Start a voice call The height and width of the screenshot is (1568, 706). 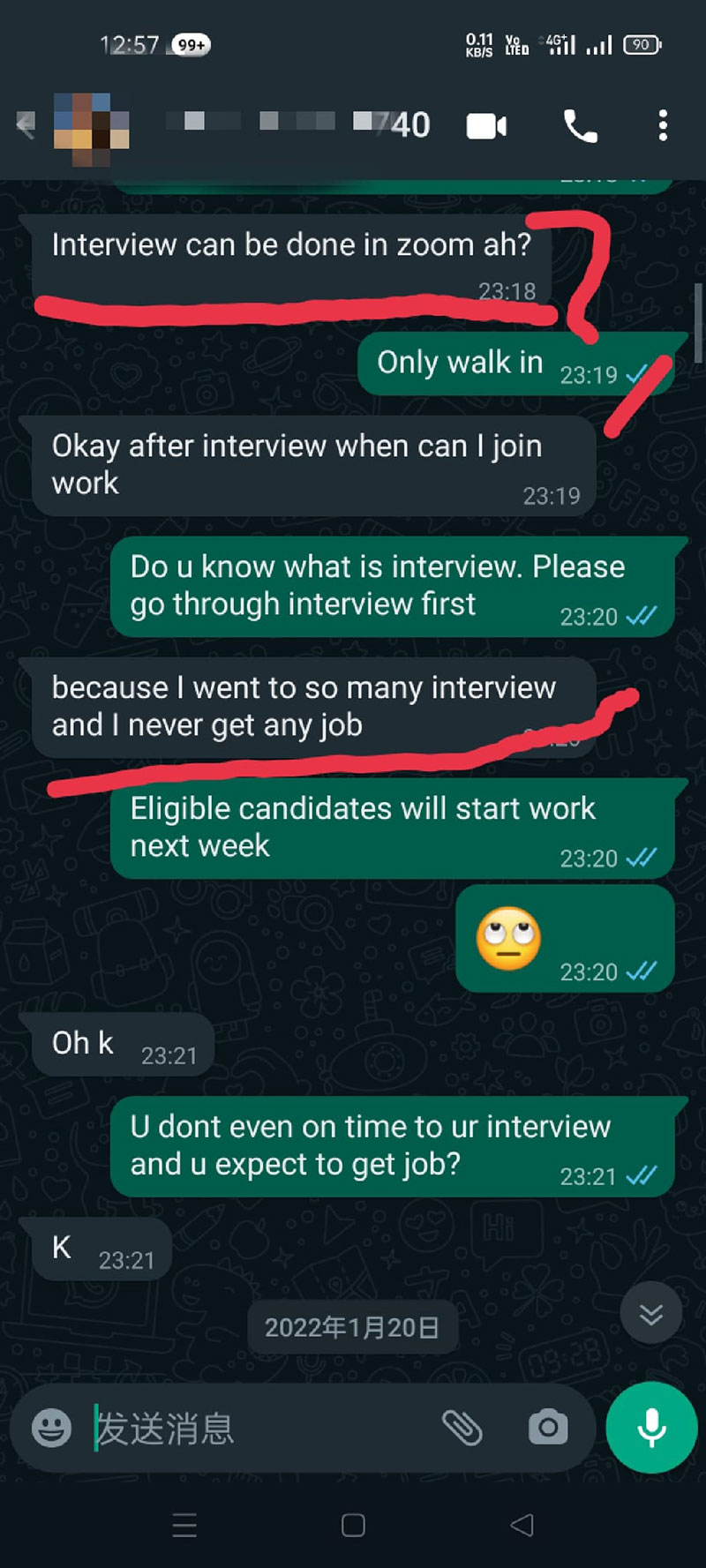(580, 126)
